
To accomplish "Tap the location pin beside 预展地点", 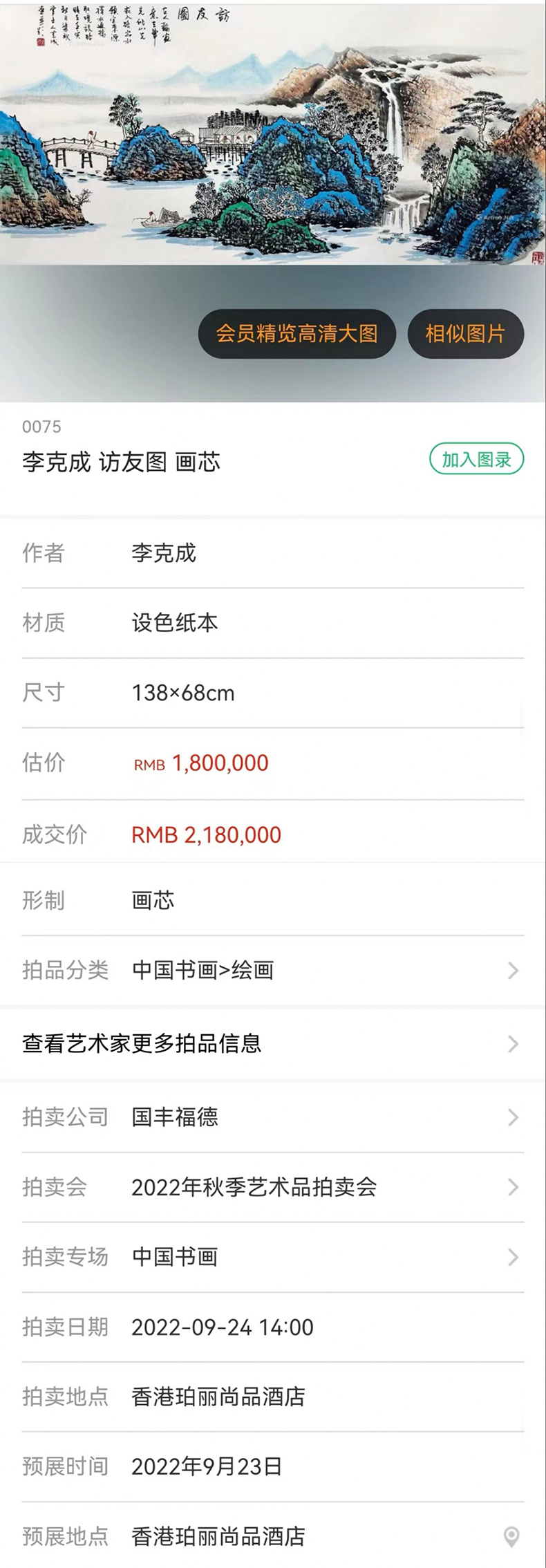I will [511, 1536].
